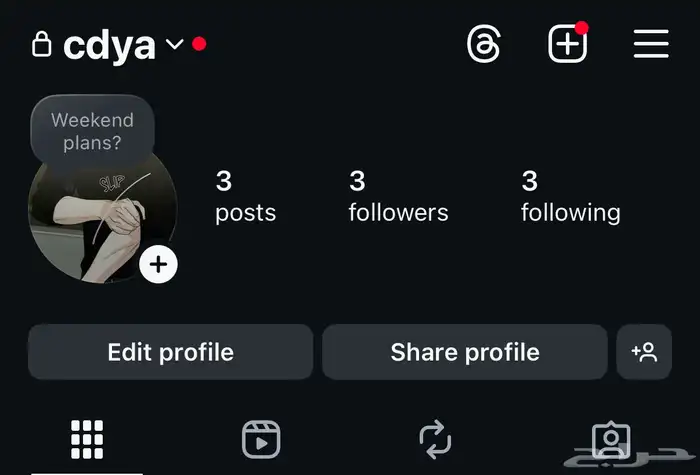The width and height of the screenshot is (700, 475).
Task: Open the Threads icon
Action: tap(484, 44)
